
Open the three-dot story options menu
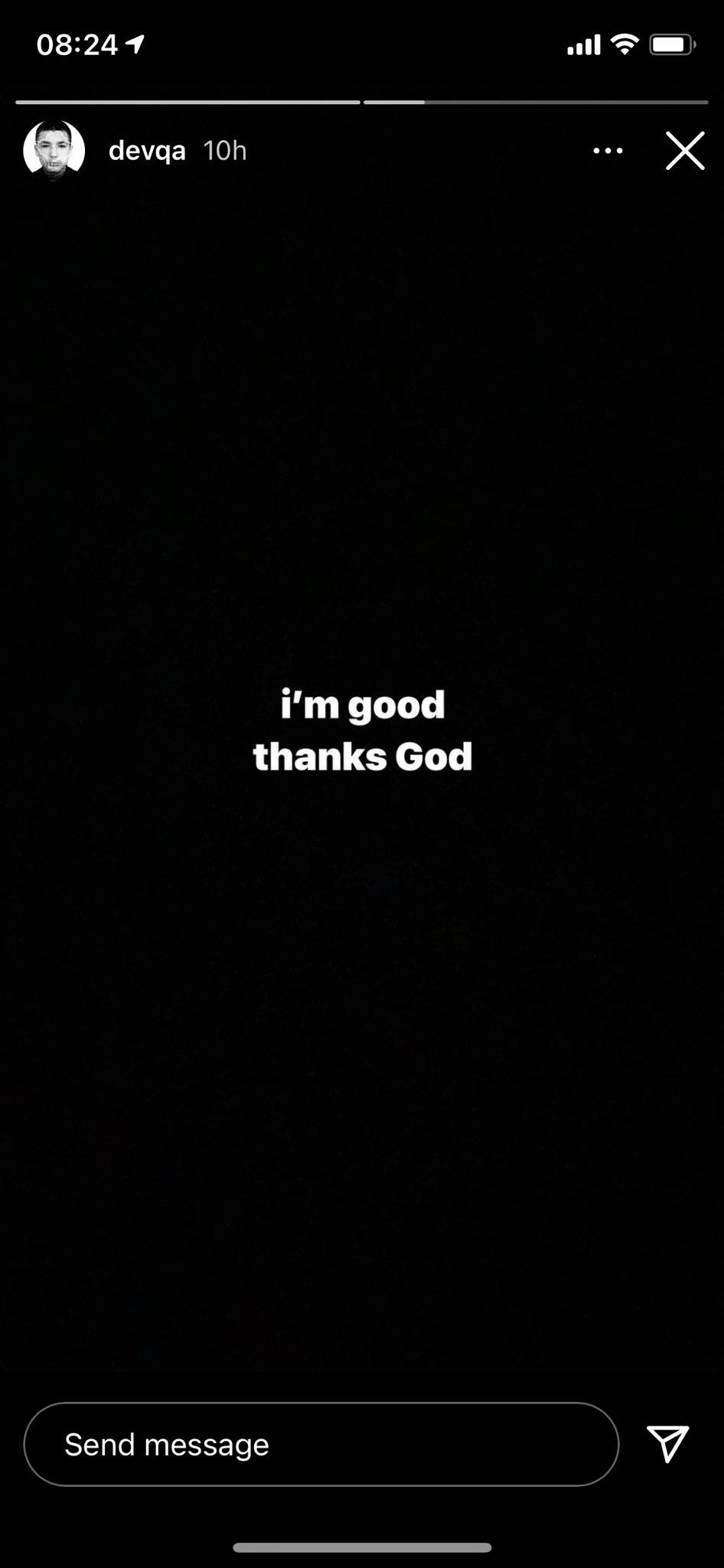[x=608, y=151]
